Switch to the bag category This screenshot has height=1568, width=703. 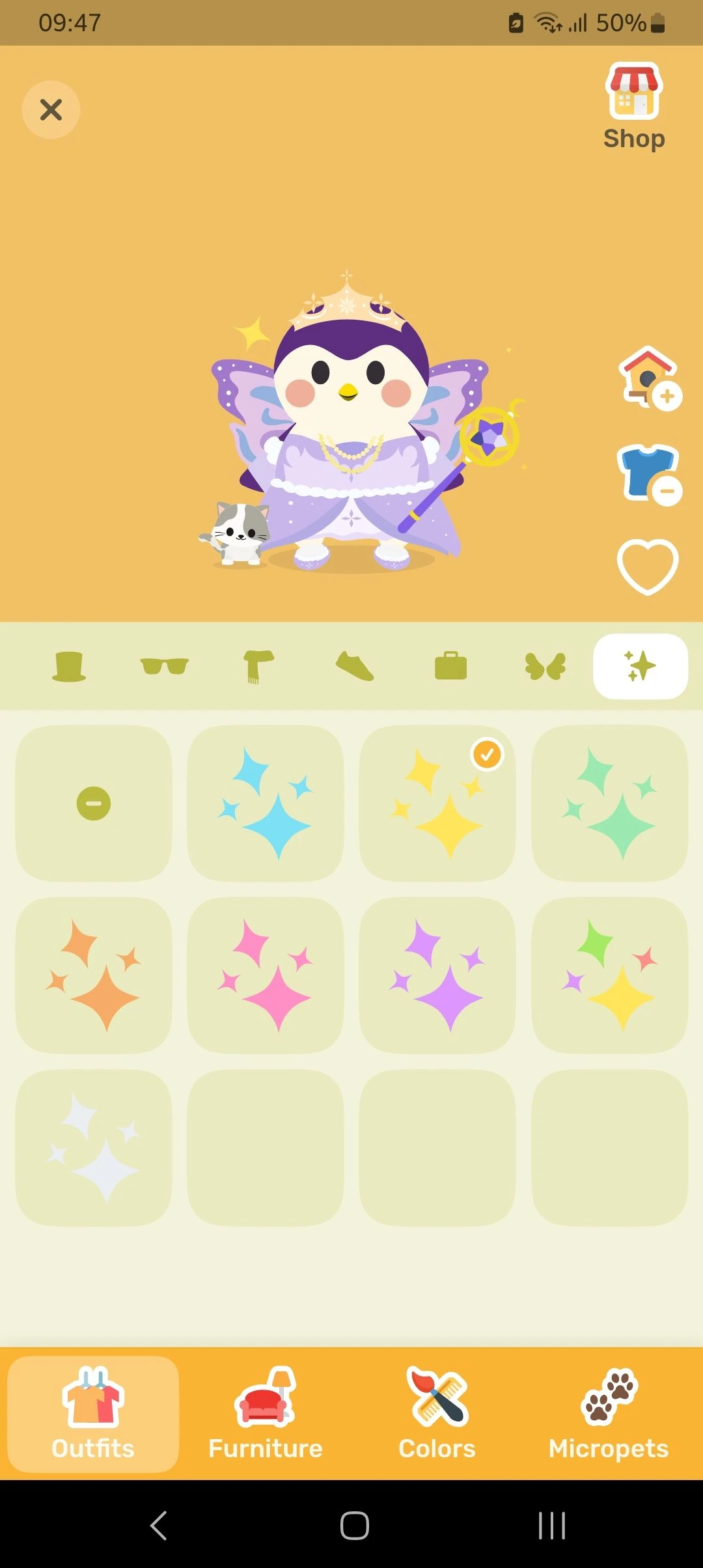tap(450, 666)
